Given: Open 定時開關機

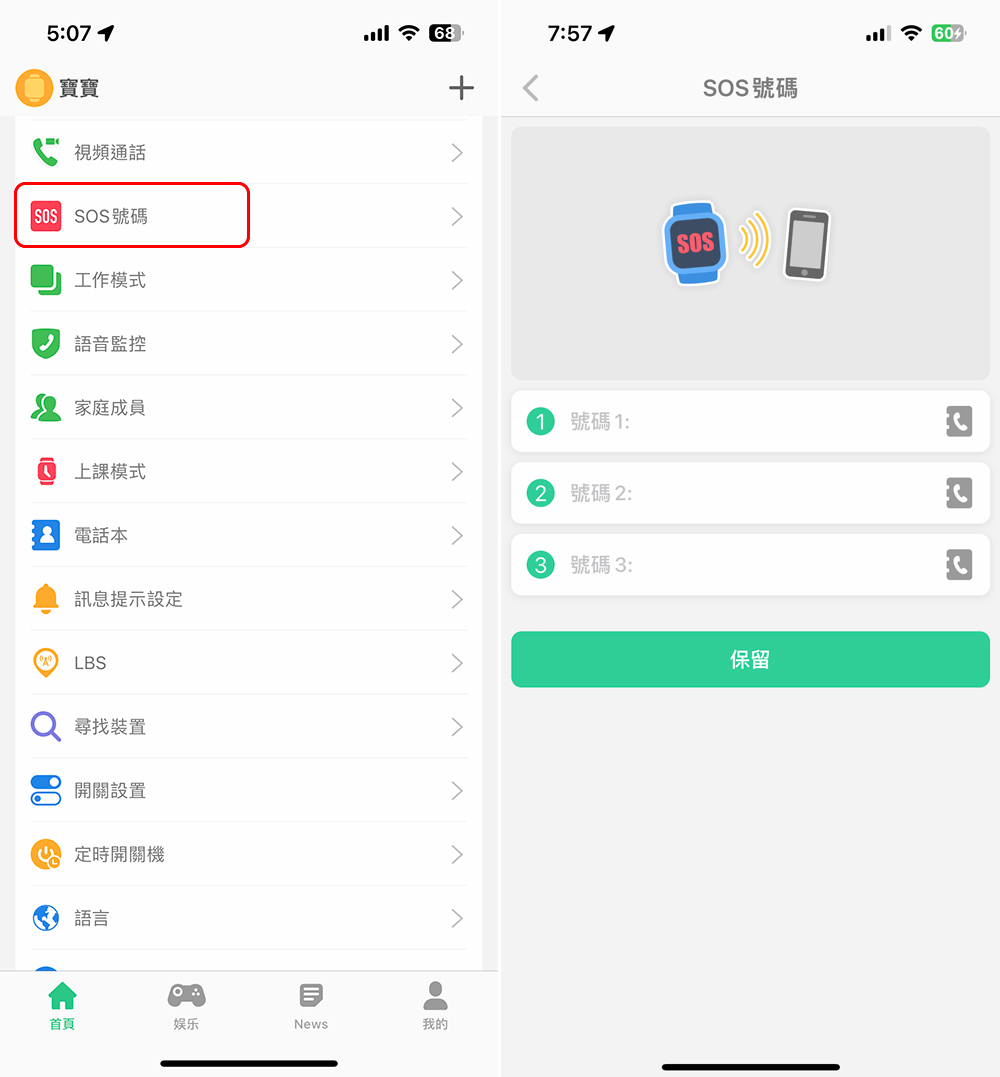Looking at the screenshot, I should 248,854.
